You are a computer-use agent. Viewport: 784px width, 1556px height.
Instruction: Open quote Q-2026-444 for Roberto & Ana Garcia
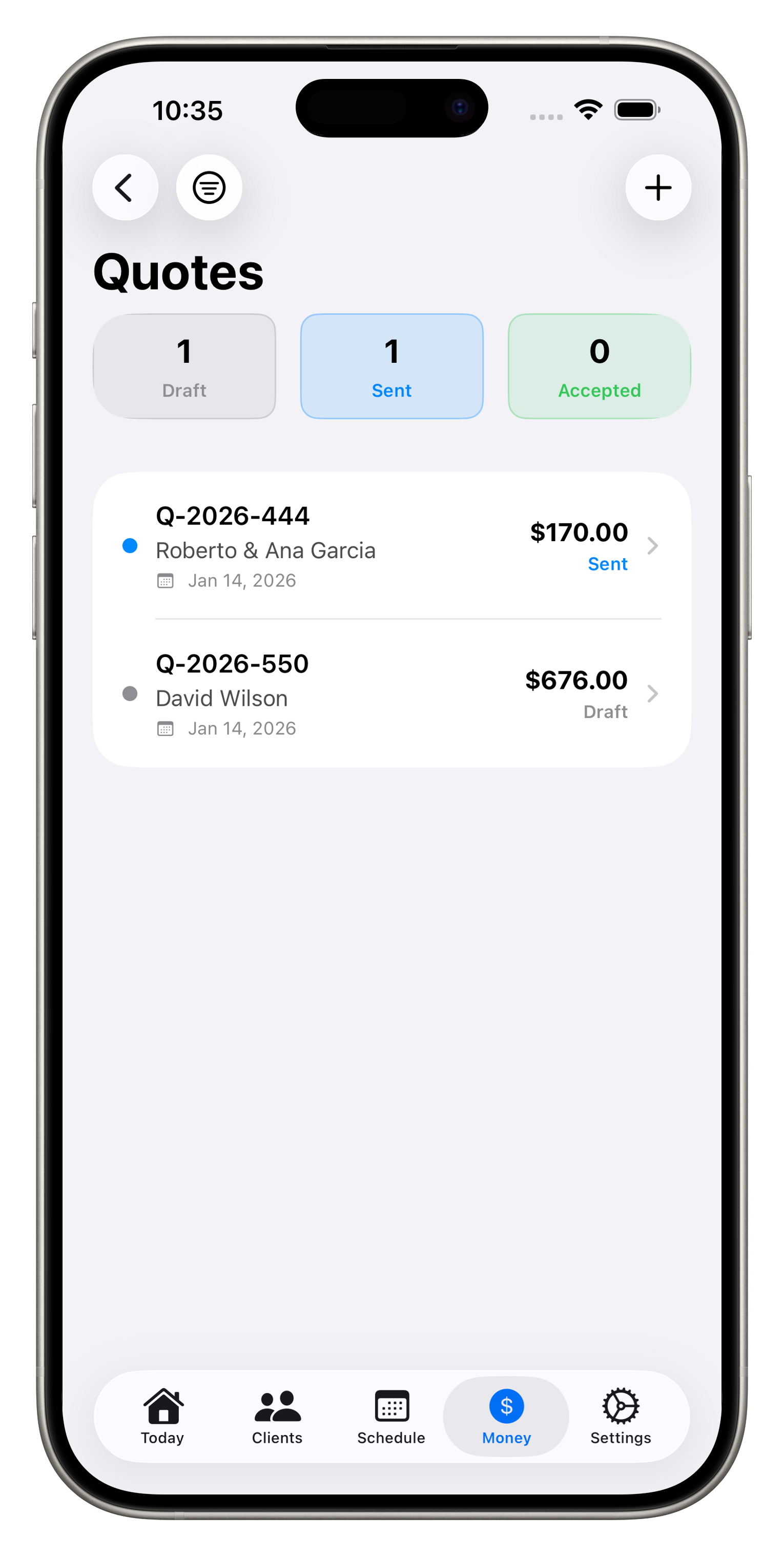pos(391,545)
